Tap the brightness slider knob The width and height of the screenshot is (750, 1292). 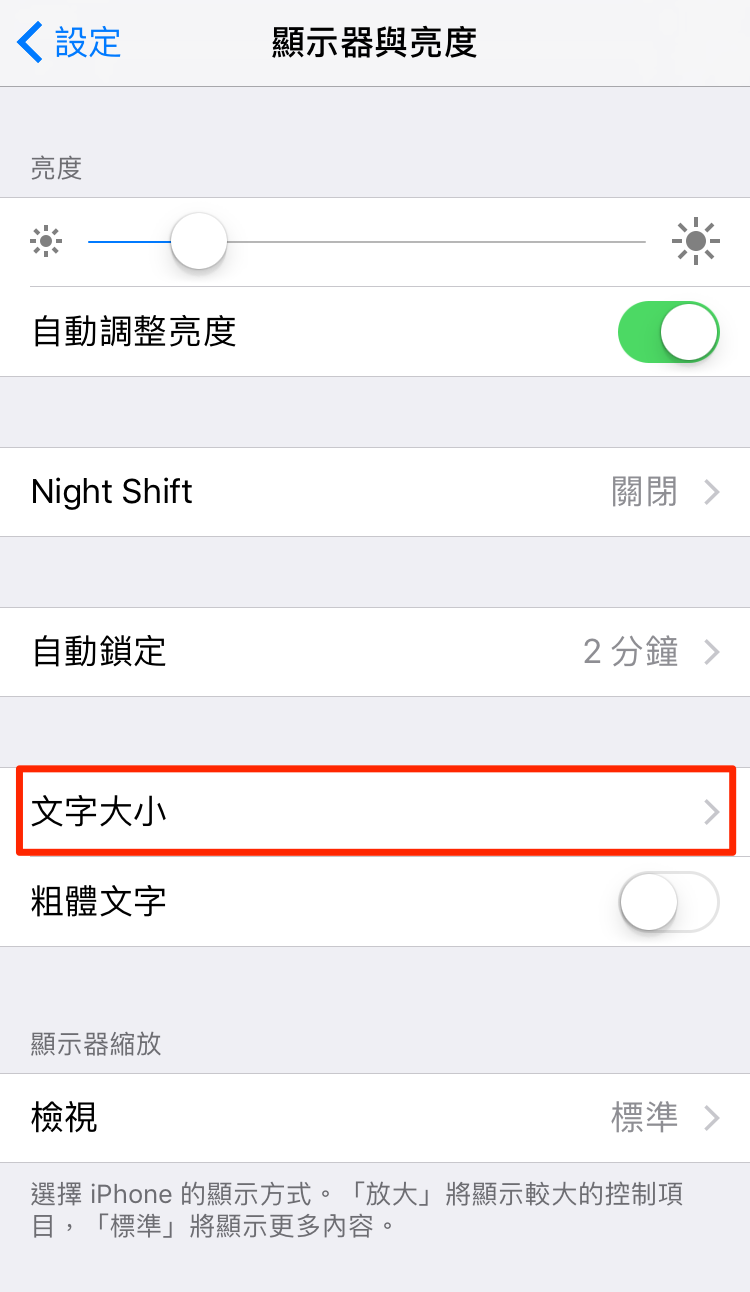(199, 241)
